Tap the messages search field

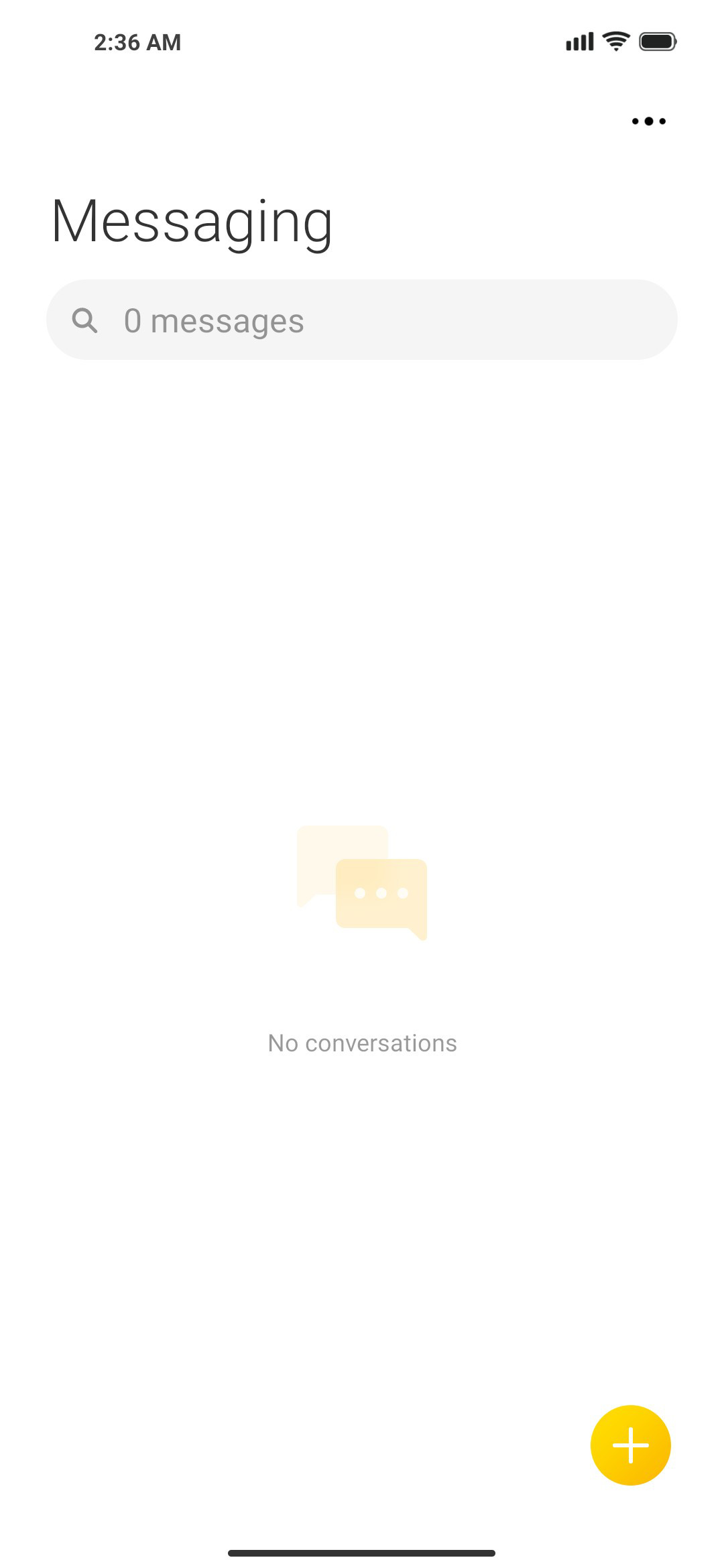pyautogui.click(x=362, y=320)
